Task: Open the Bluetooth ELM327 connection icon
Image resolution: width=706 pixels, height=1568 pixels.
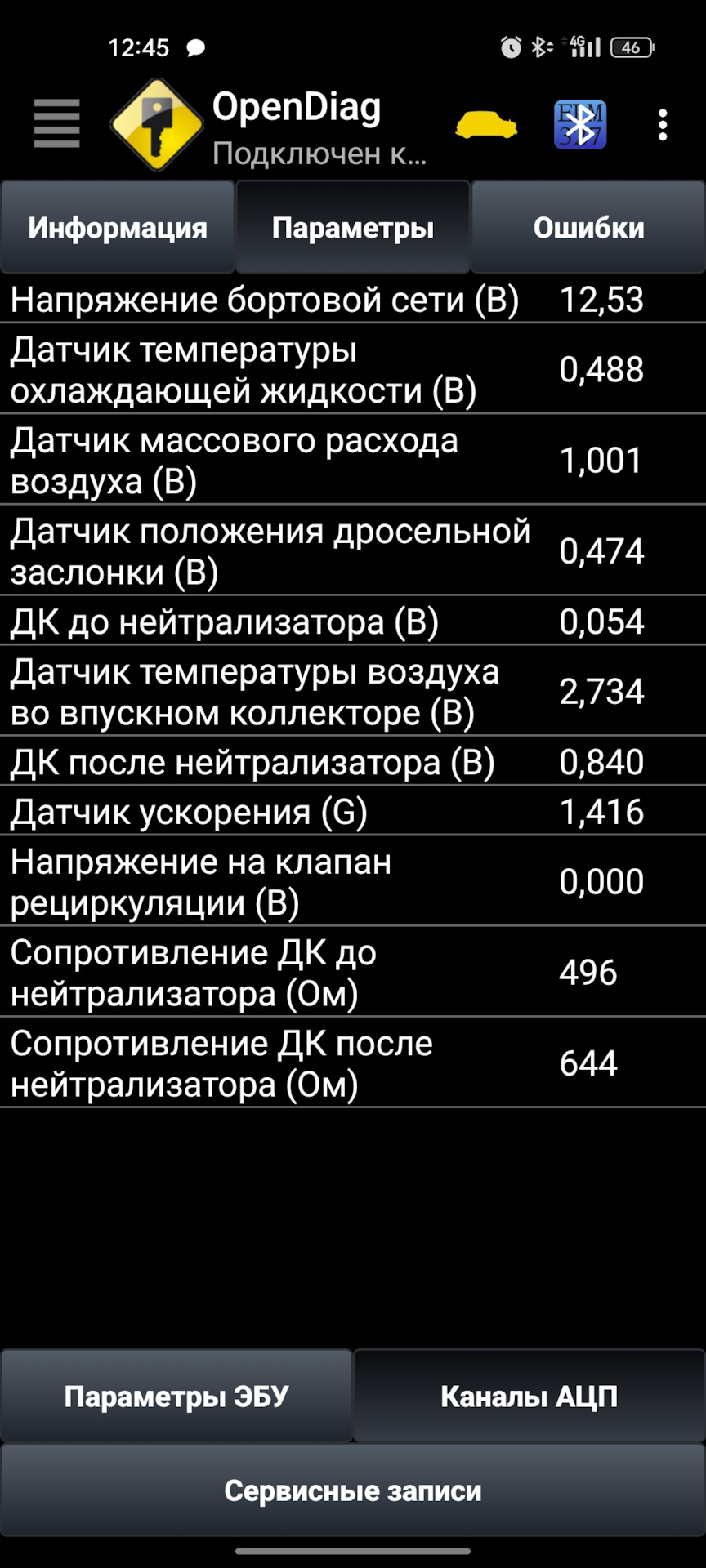Action: tap(580, 125)
